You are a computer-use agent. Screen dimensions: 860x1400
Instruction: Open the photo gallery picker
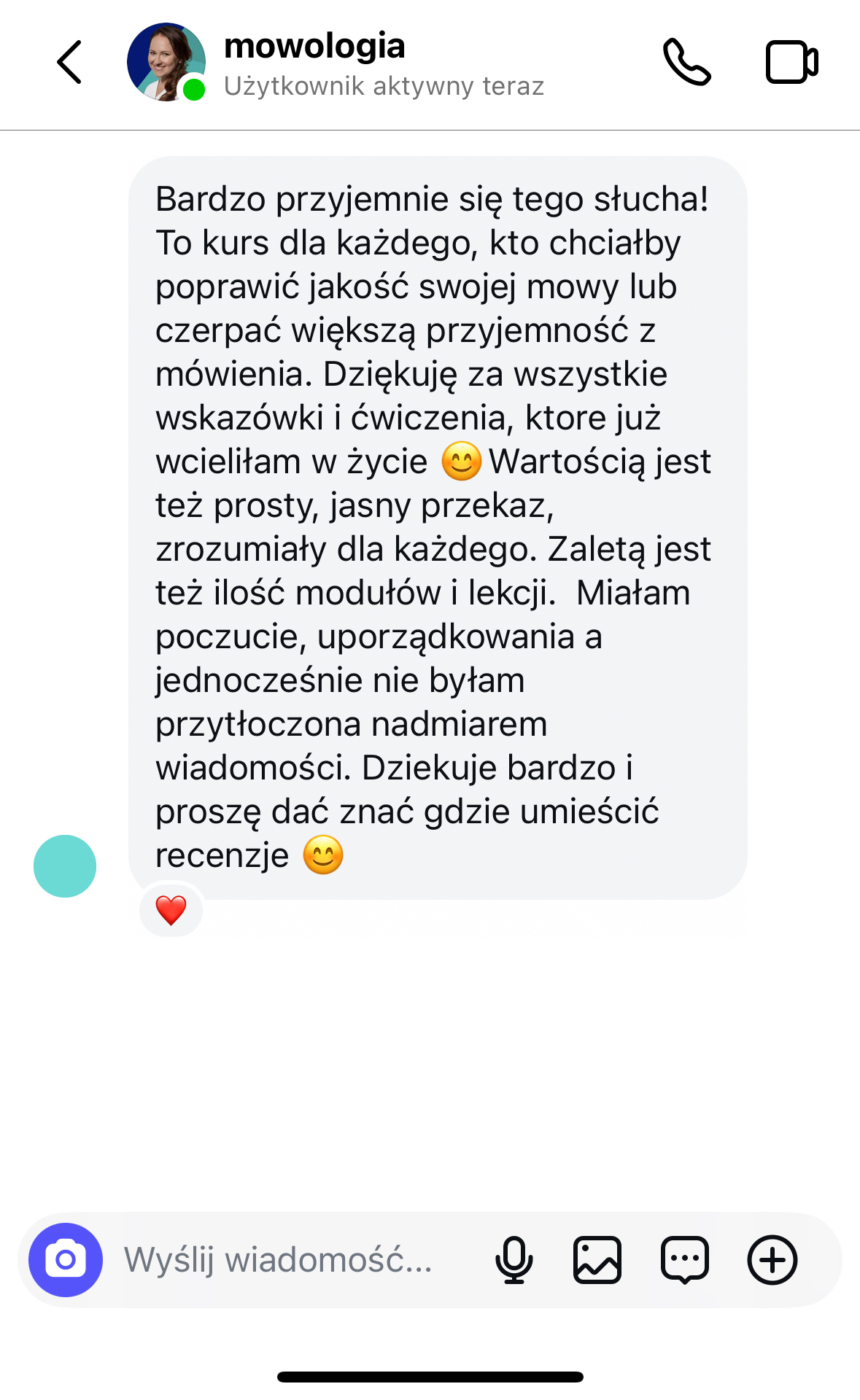click(x=597, y=1259)
